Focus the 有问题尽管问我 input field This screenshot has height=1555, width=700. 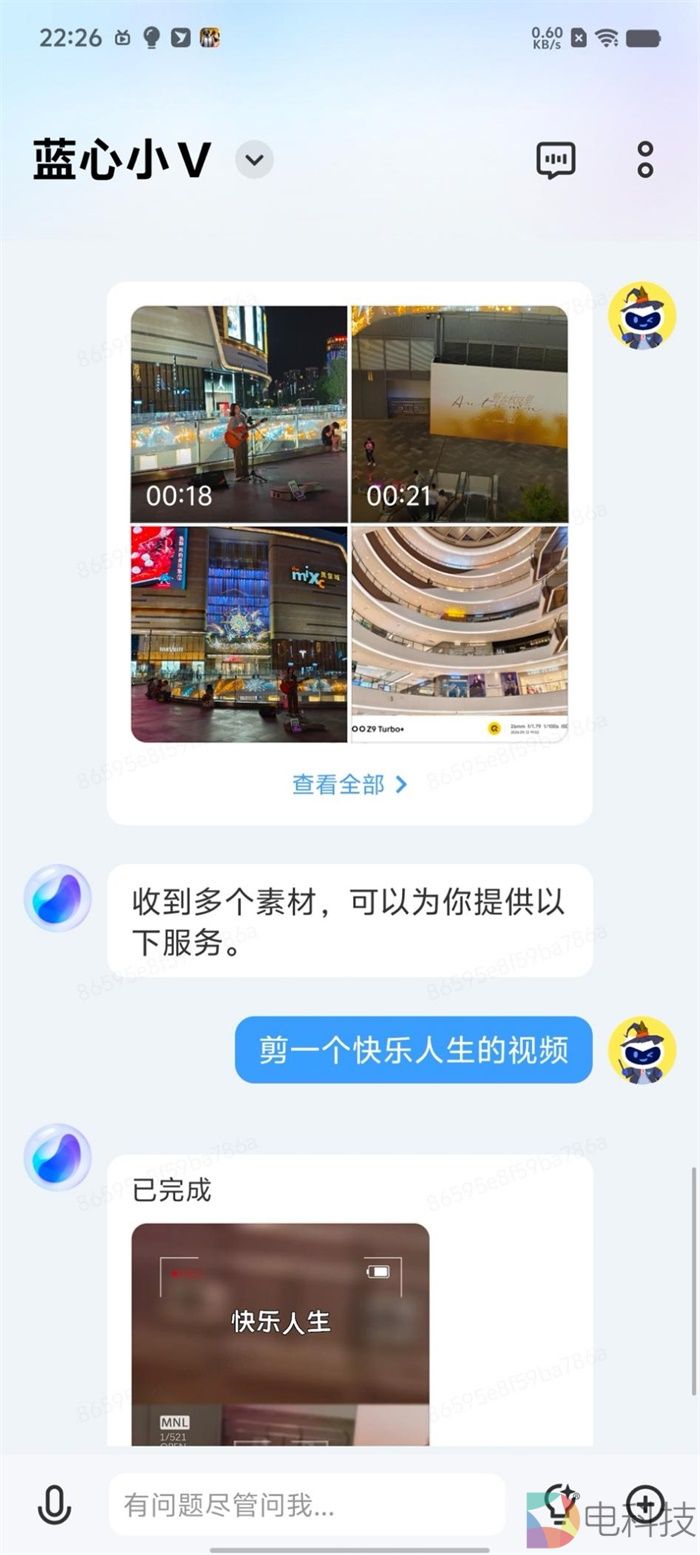305,1504
